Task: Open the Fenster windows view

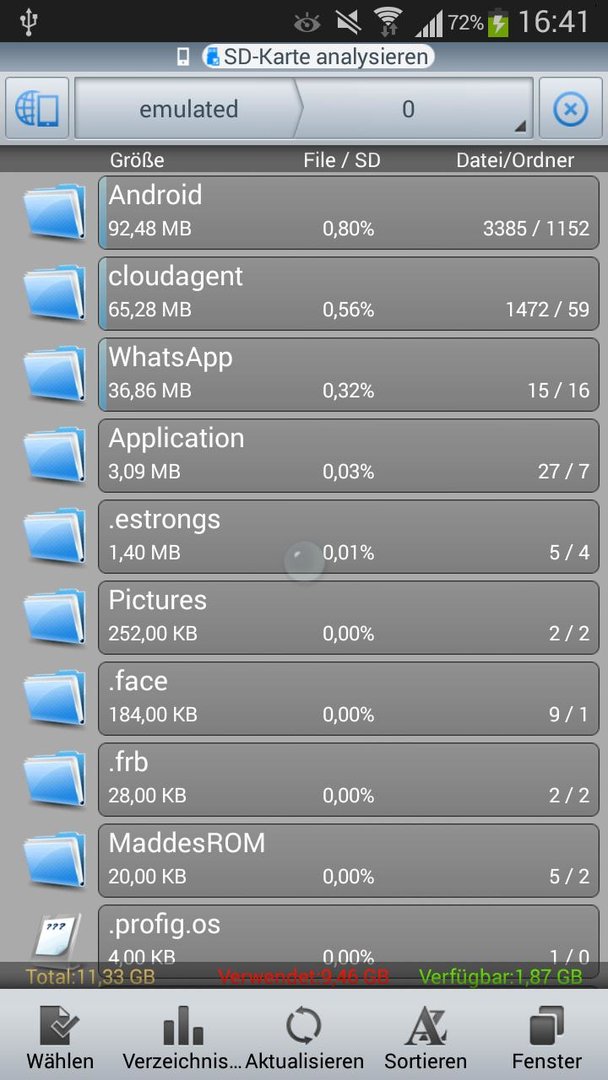Action: pos(547,1035)
